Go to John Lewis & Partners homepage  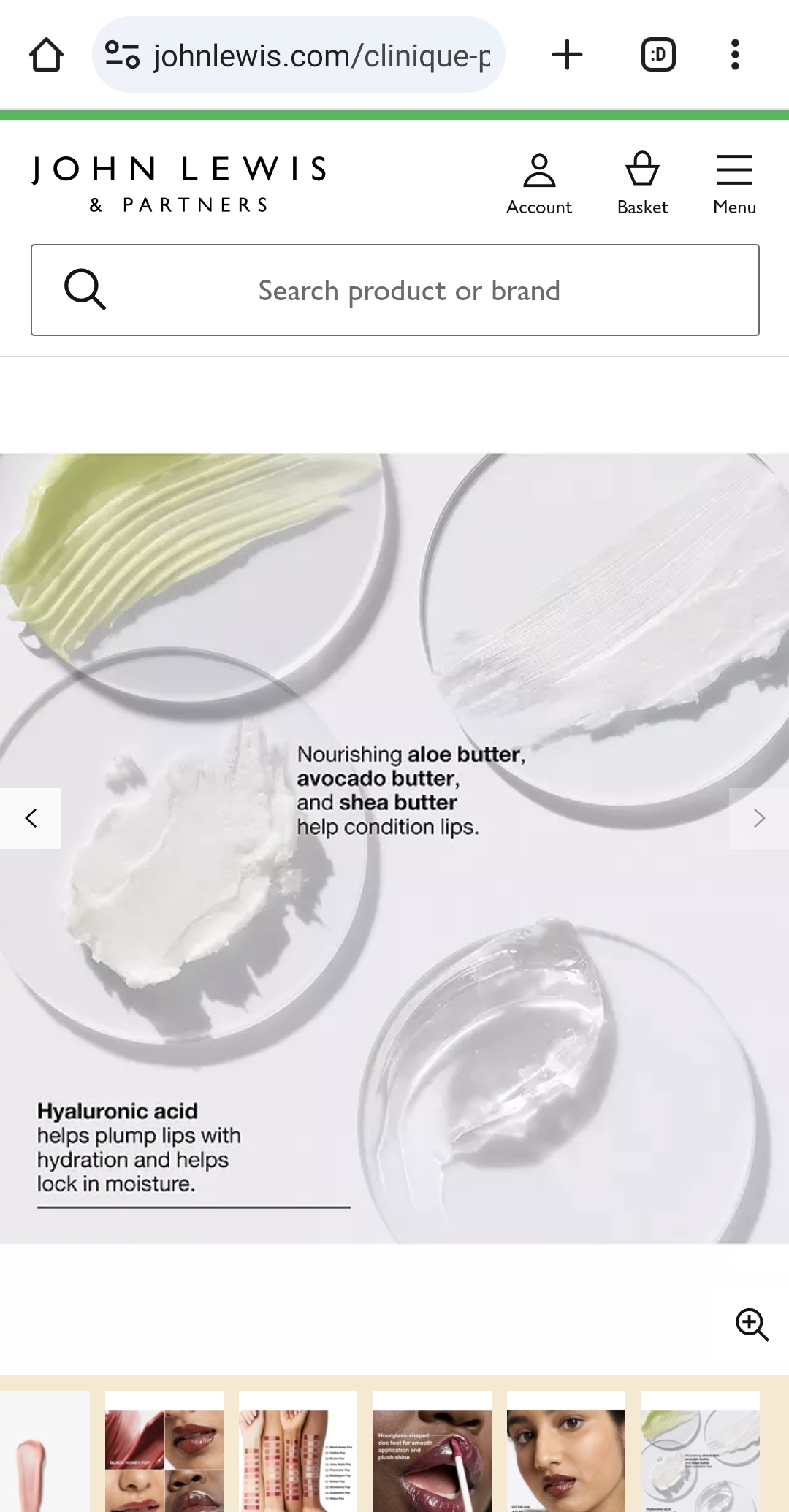tap(179, 184)
